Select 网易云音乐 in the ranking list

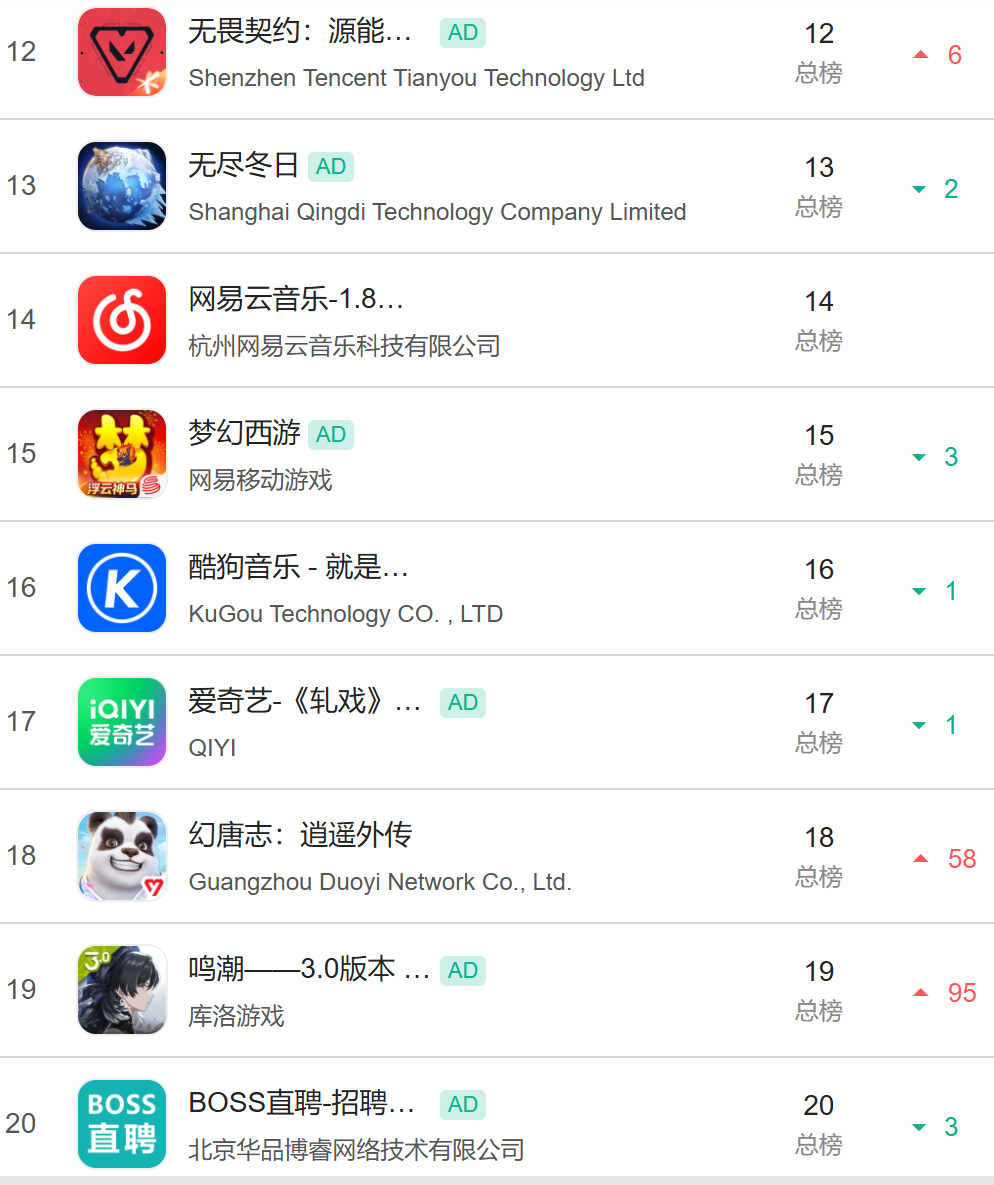click(x=497, y=320)
